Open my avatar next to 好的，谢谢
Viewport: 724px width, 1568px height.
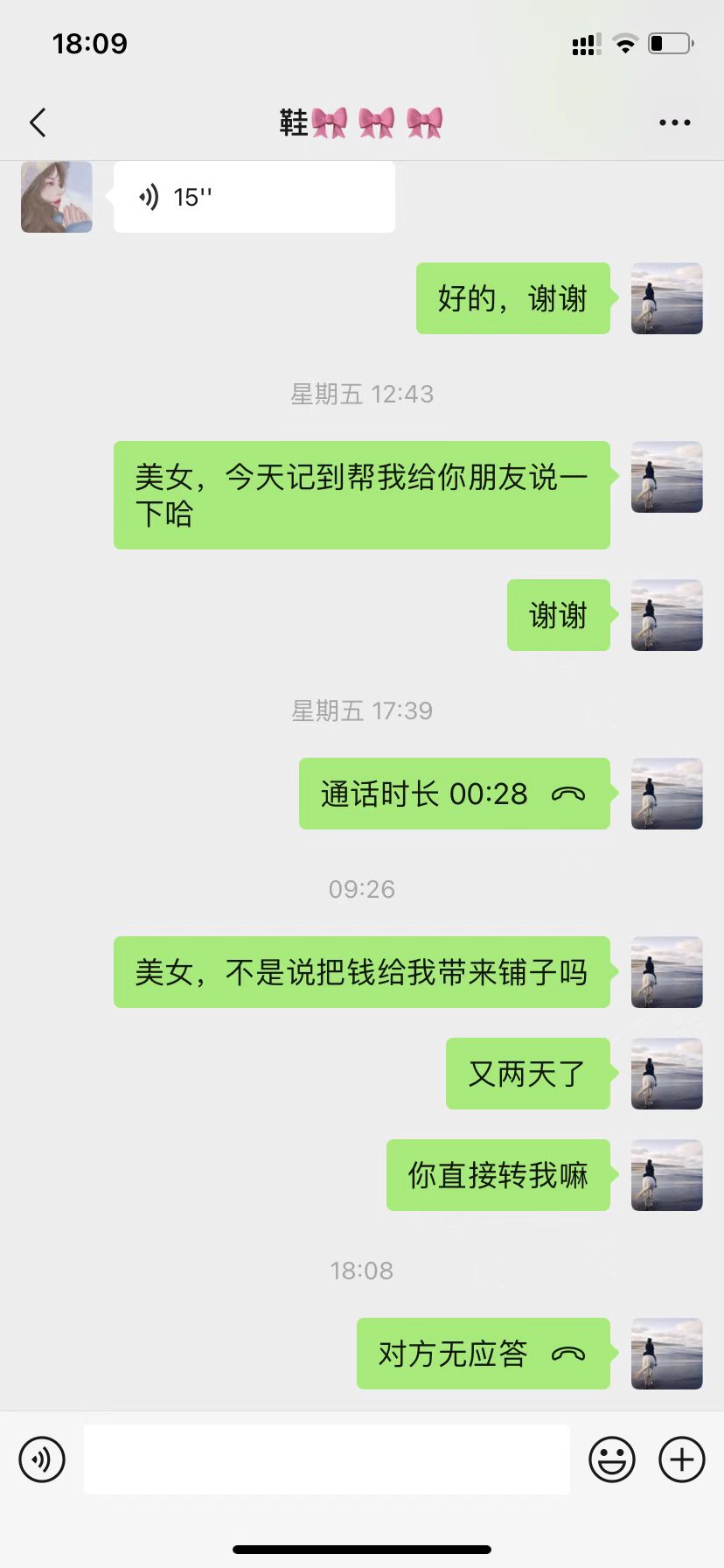(667, 298)
